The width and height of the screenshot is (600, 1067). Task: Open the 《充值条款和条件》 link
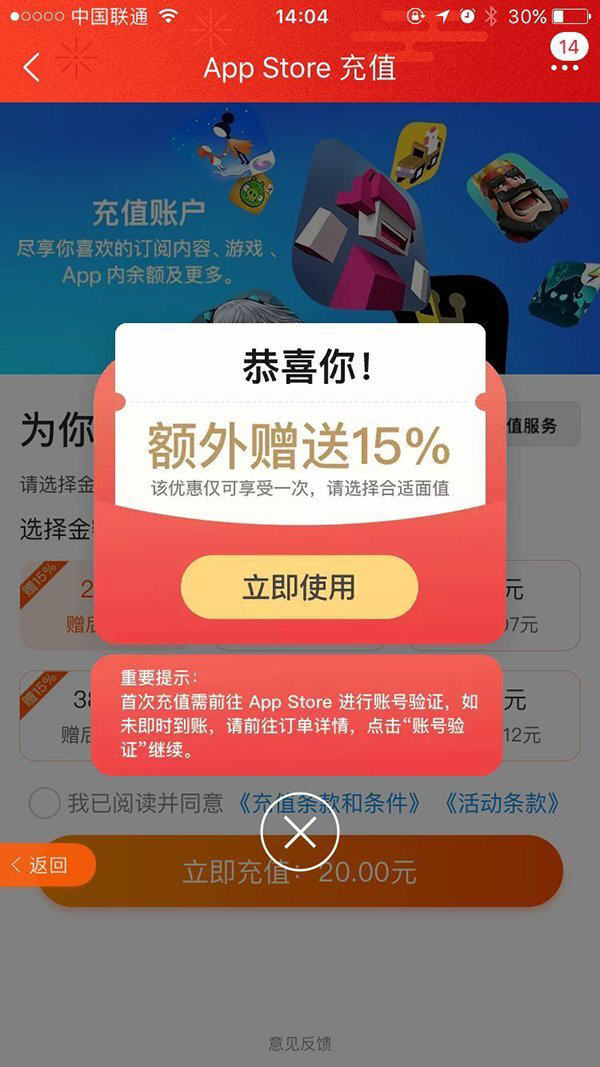pyautogui.click(x=329, y=803)
